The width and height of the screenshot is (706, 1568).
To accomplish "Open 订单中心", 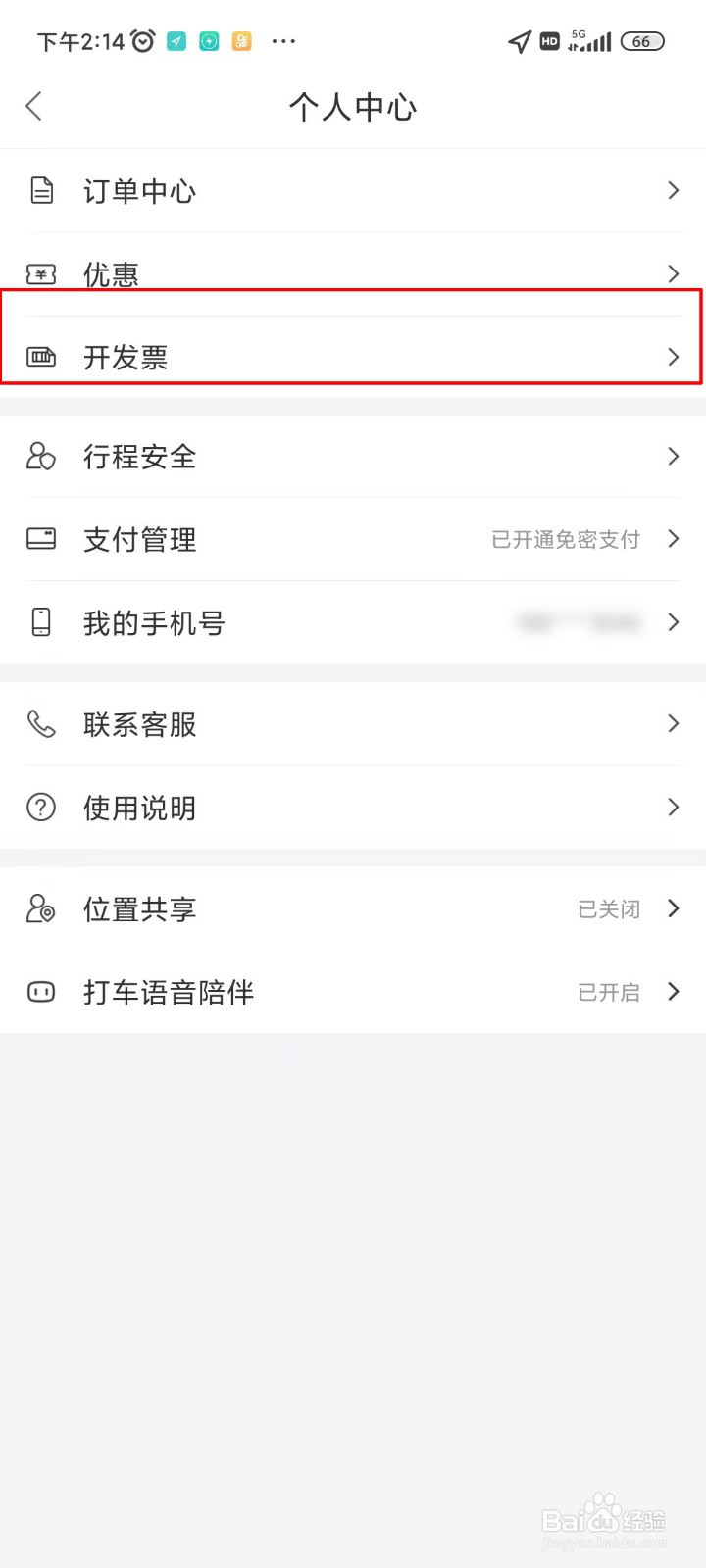I will [x=353, y=190].
